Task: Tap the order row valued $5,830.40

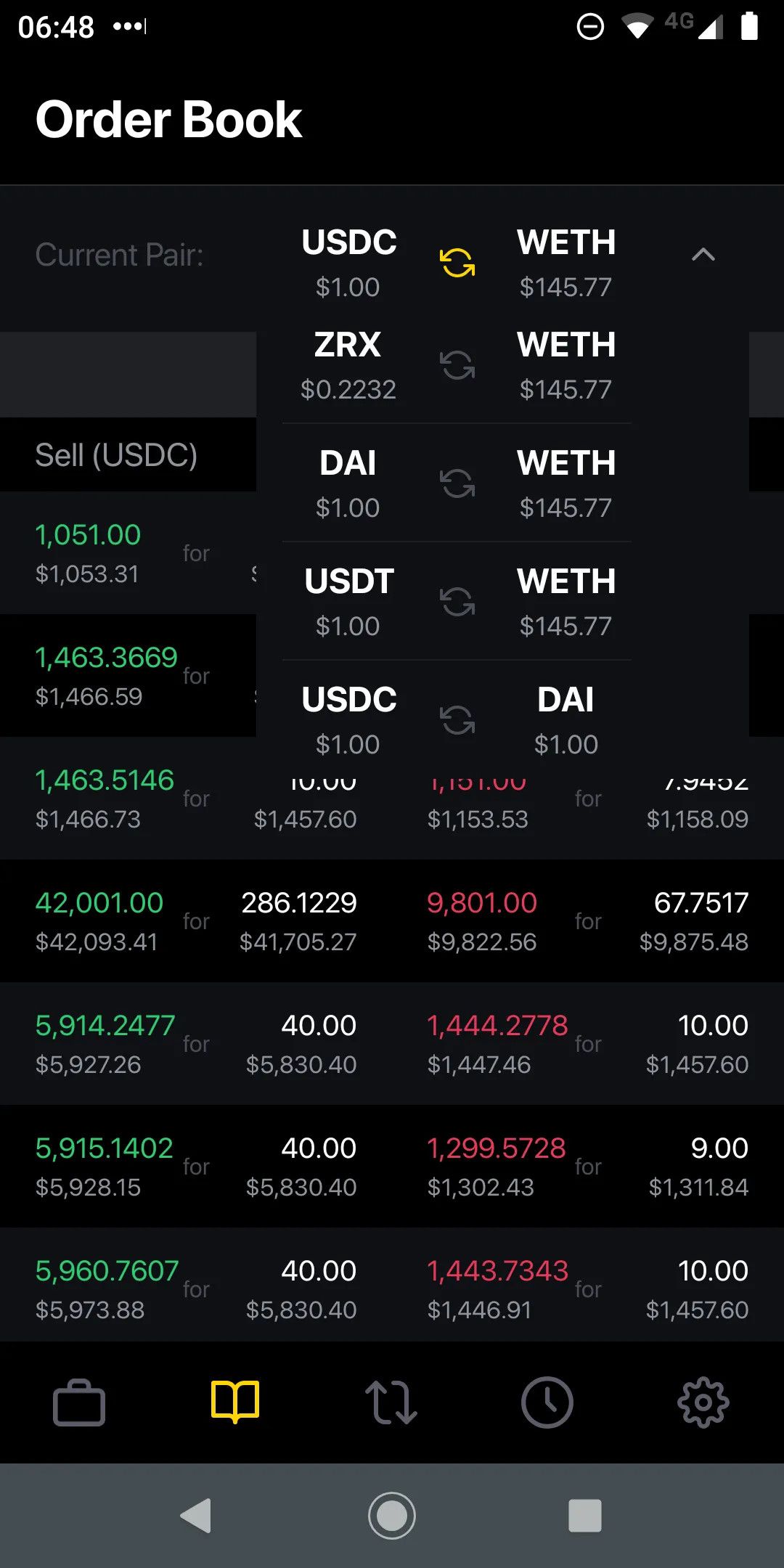Action: 300,1044
